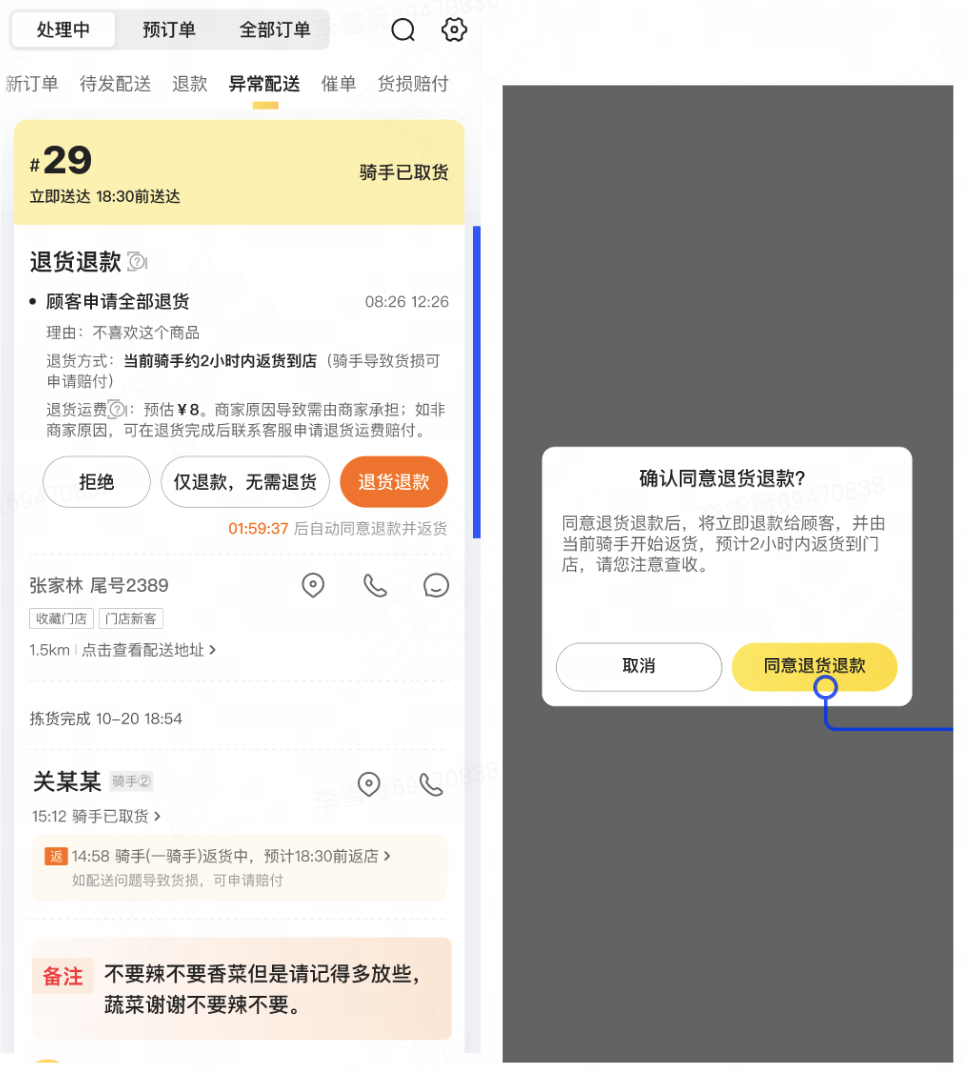Viewport: 966px width, 1076px height.
Task: Go to the 退款 tab
Action: tap(190, 84)
